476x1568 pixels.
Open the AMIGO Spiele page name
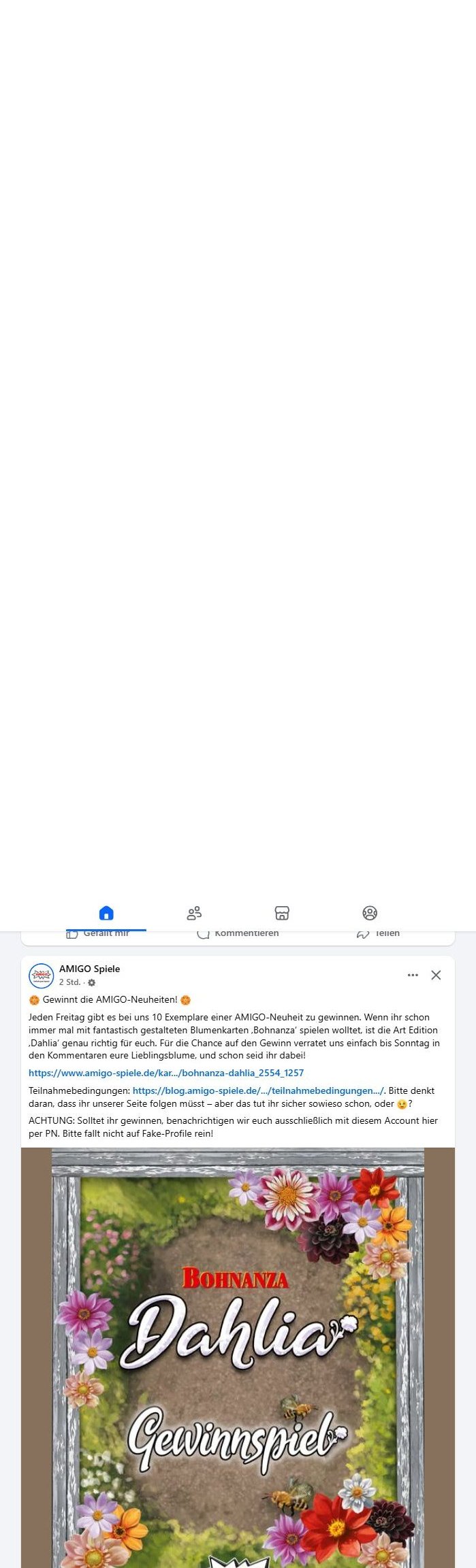tap(89, 969)
